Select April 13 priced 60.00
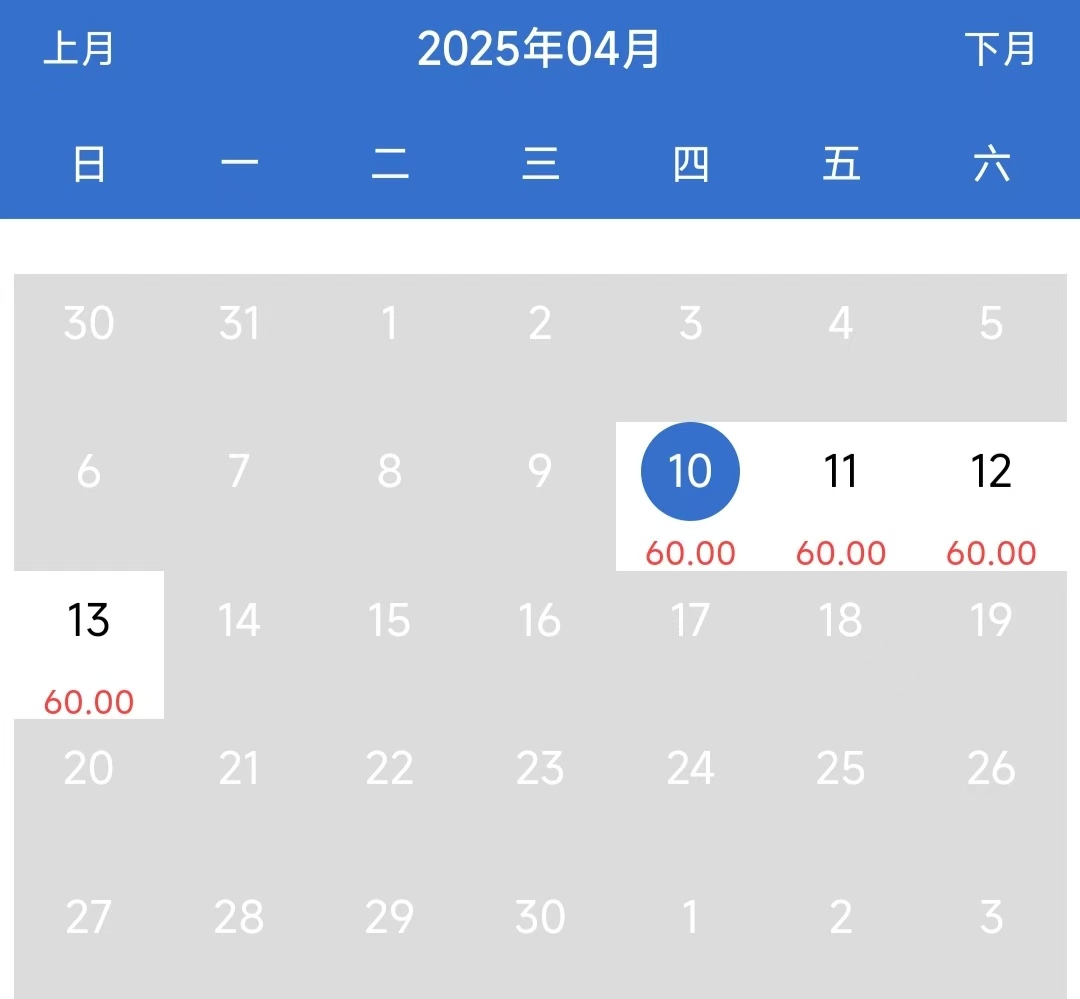This screenshot has width=1080, height=999. click(x=89, y=645)
